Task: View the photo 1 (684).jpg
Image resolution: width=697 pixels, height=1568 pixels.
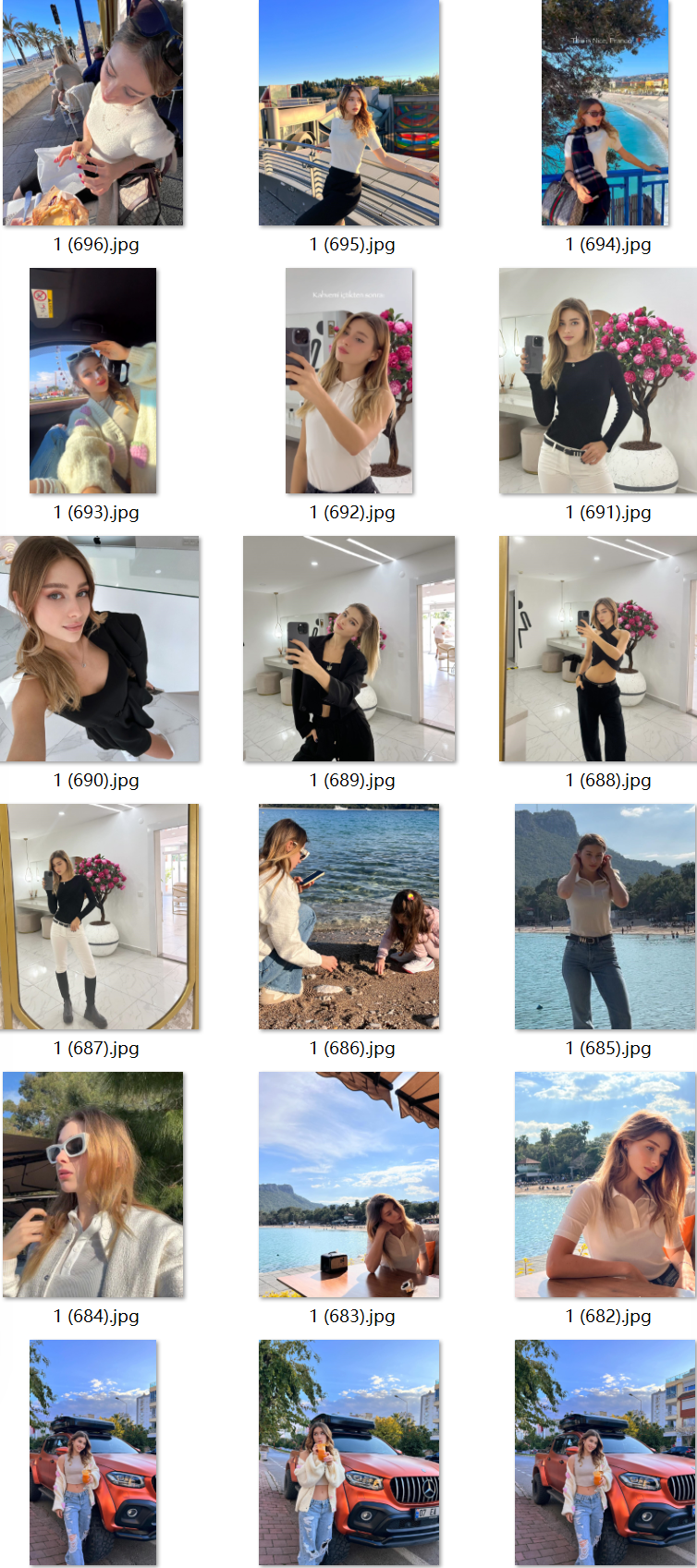Action: tap(93, 1185)
